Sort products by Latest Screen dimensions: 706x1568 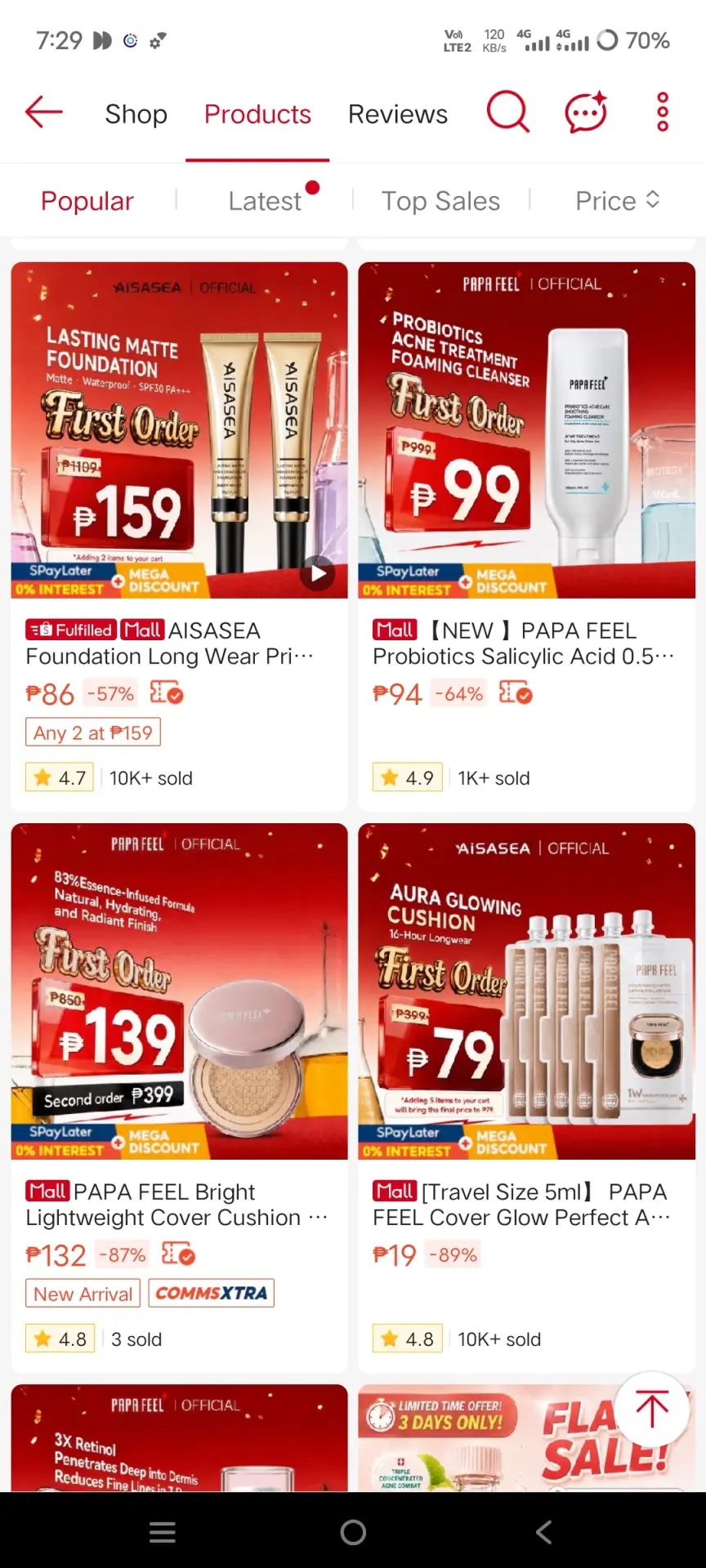(265, 201)
